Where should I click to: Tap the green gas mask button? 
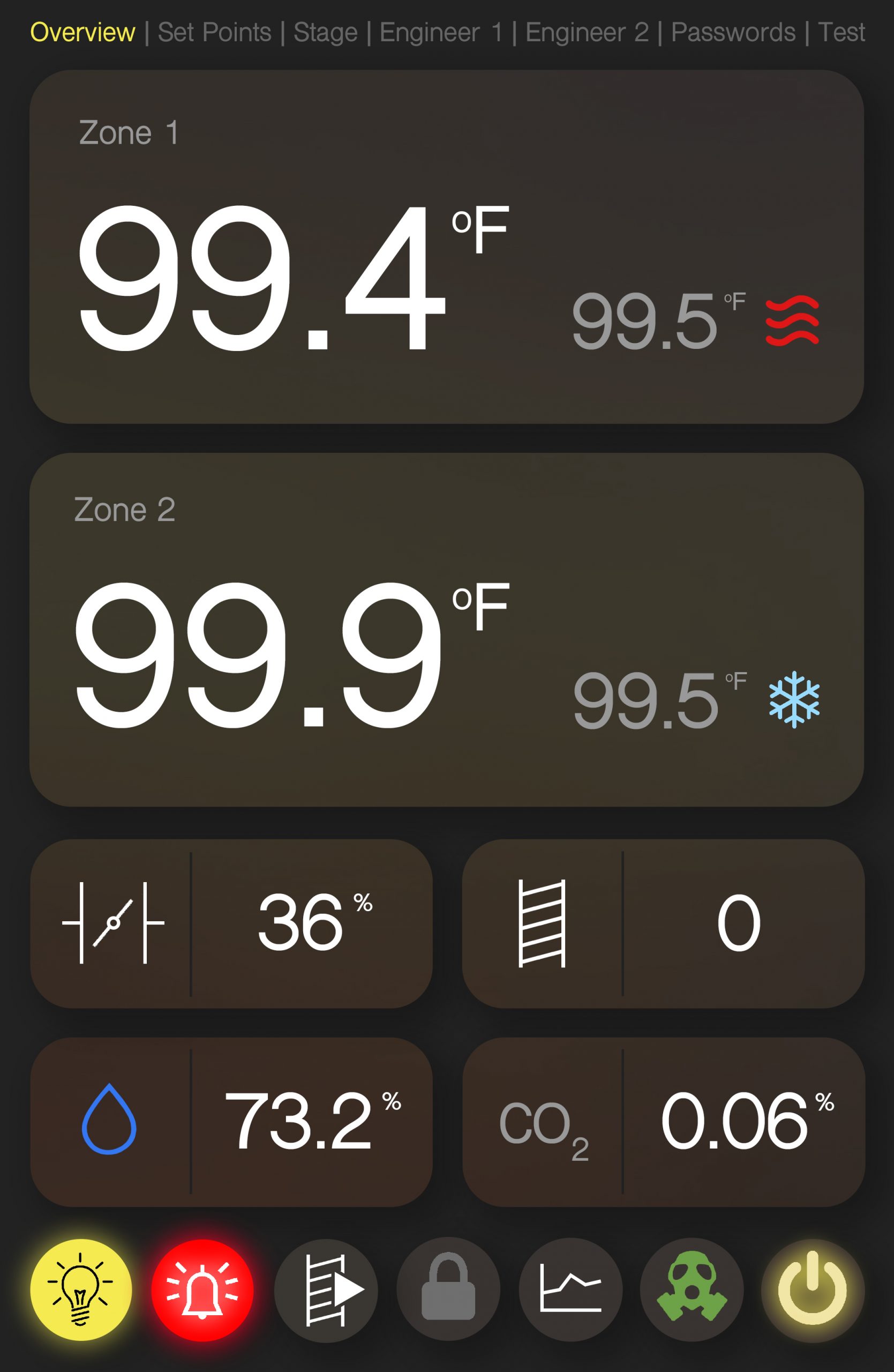tap(692, 1289)
